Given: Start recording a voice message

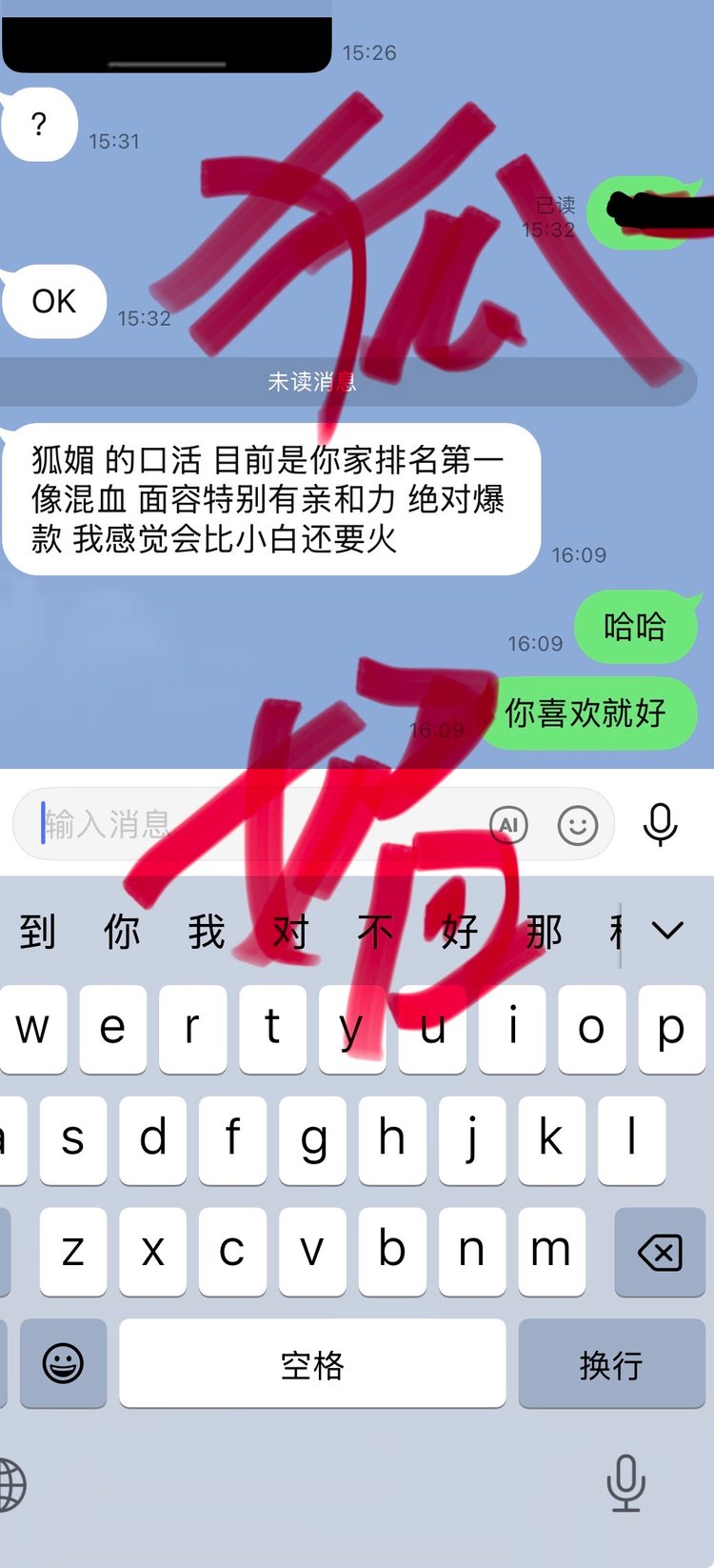Looking at the screenshot, I should 660,824.
